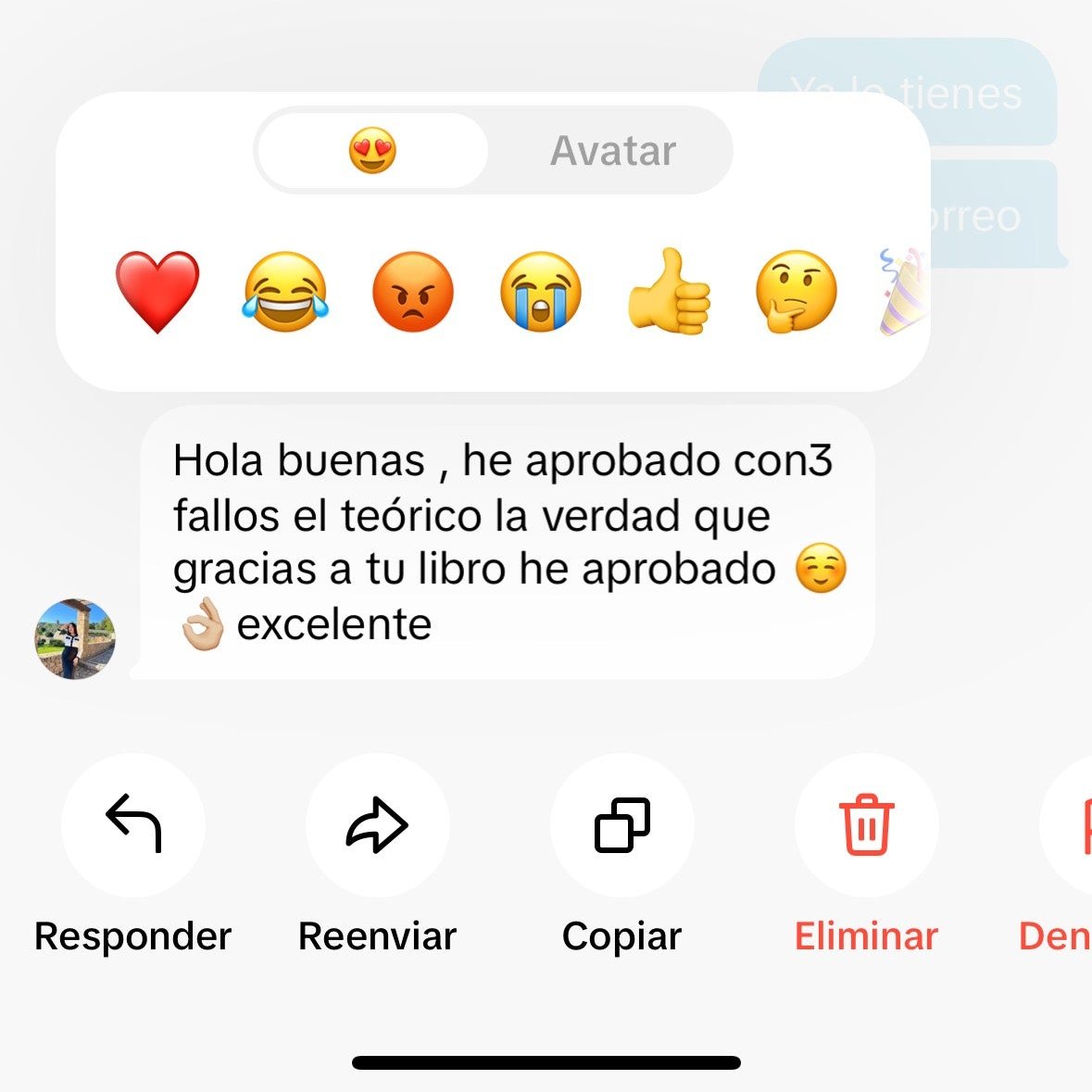Select the emoji reactions tab
1092x1092 pixels.
(x=372, y=151)
